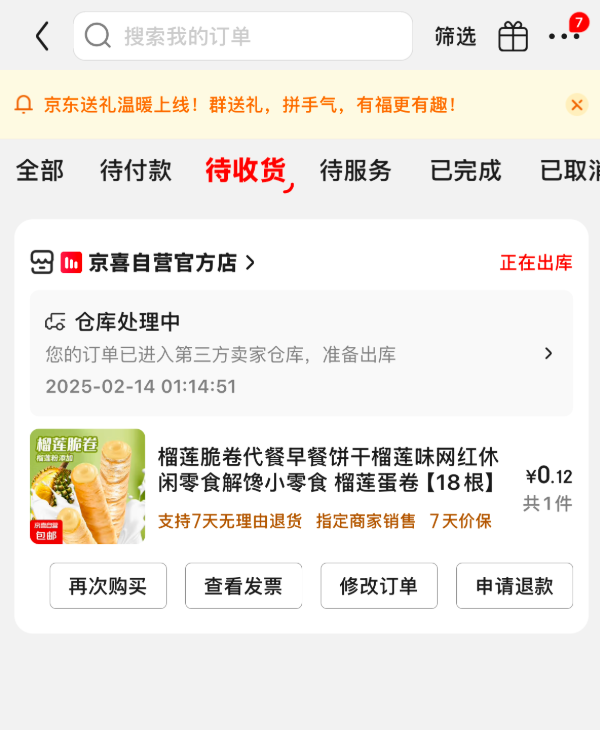600x730 pixels.
Task: Select the 待收货 tab
Action: [x=246, y=171]
